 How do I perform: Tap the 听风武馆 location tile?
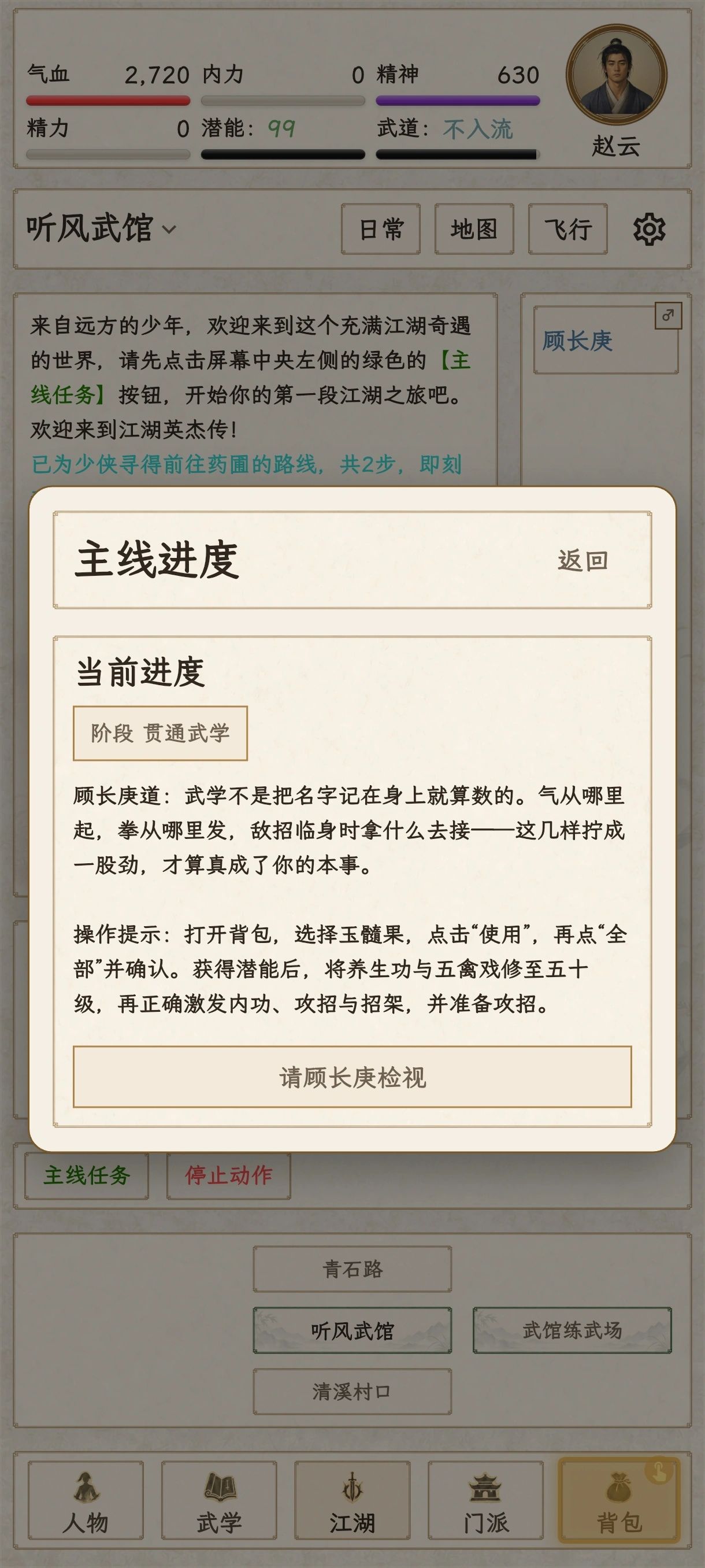click(352, 1330)
